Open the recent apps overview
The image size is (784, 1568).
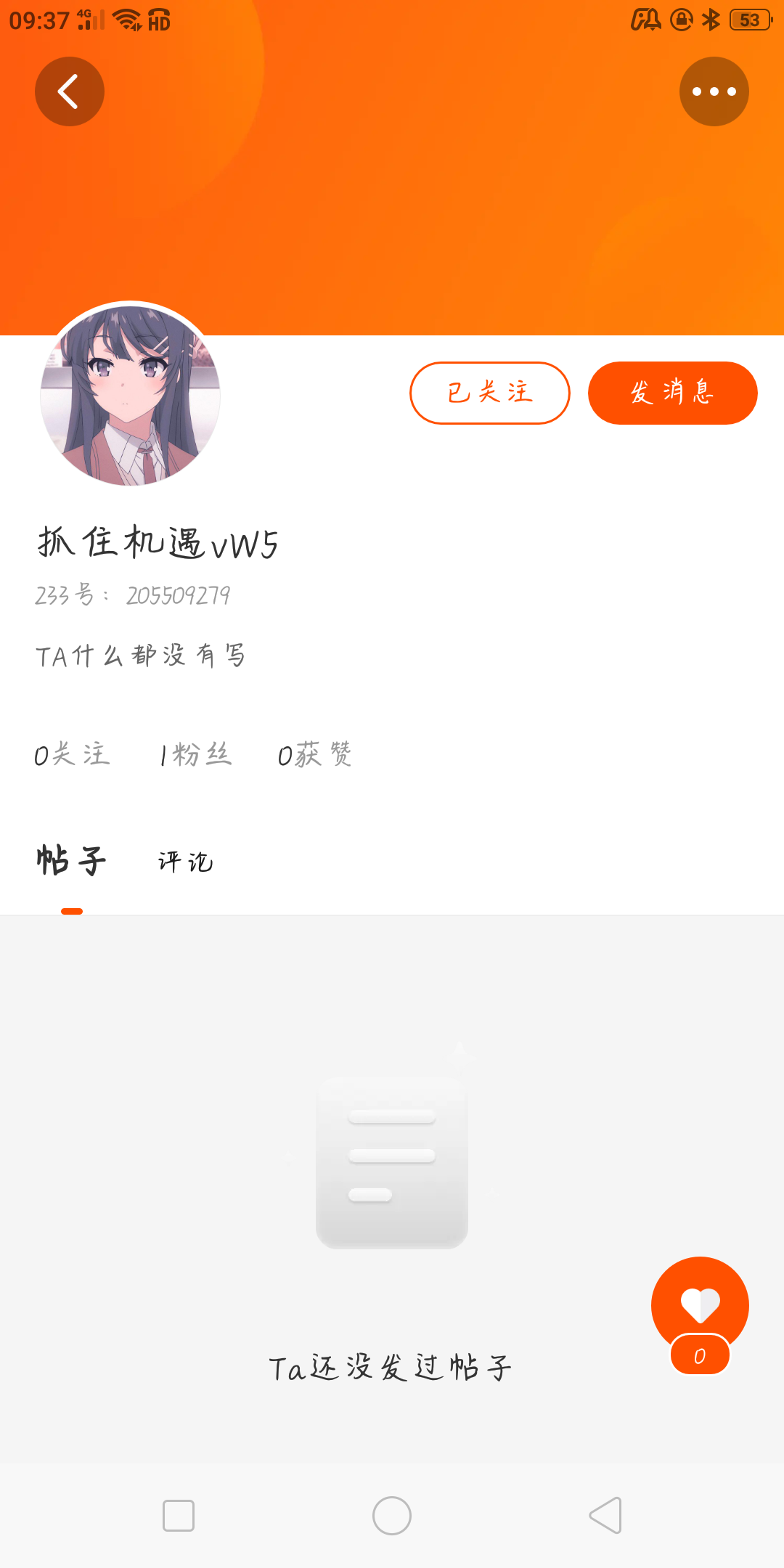coord(179,1516)
